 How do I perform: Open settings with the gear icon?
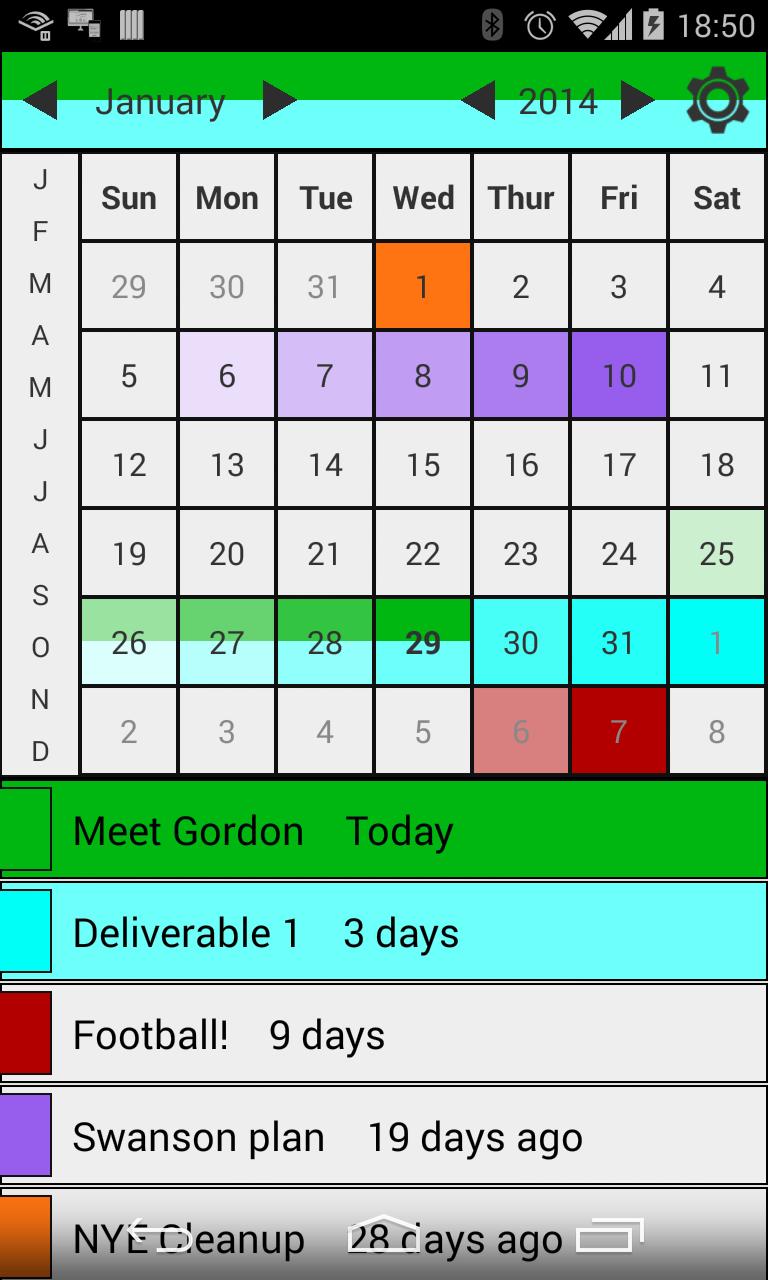(718, 99)
